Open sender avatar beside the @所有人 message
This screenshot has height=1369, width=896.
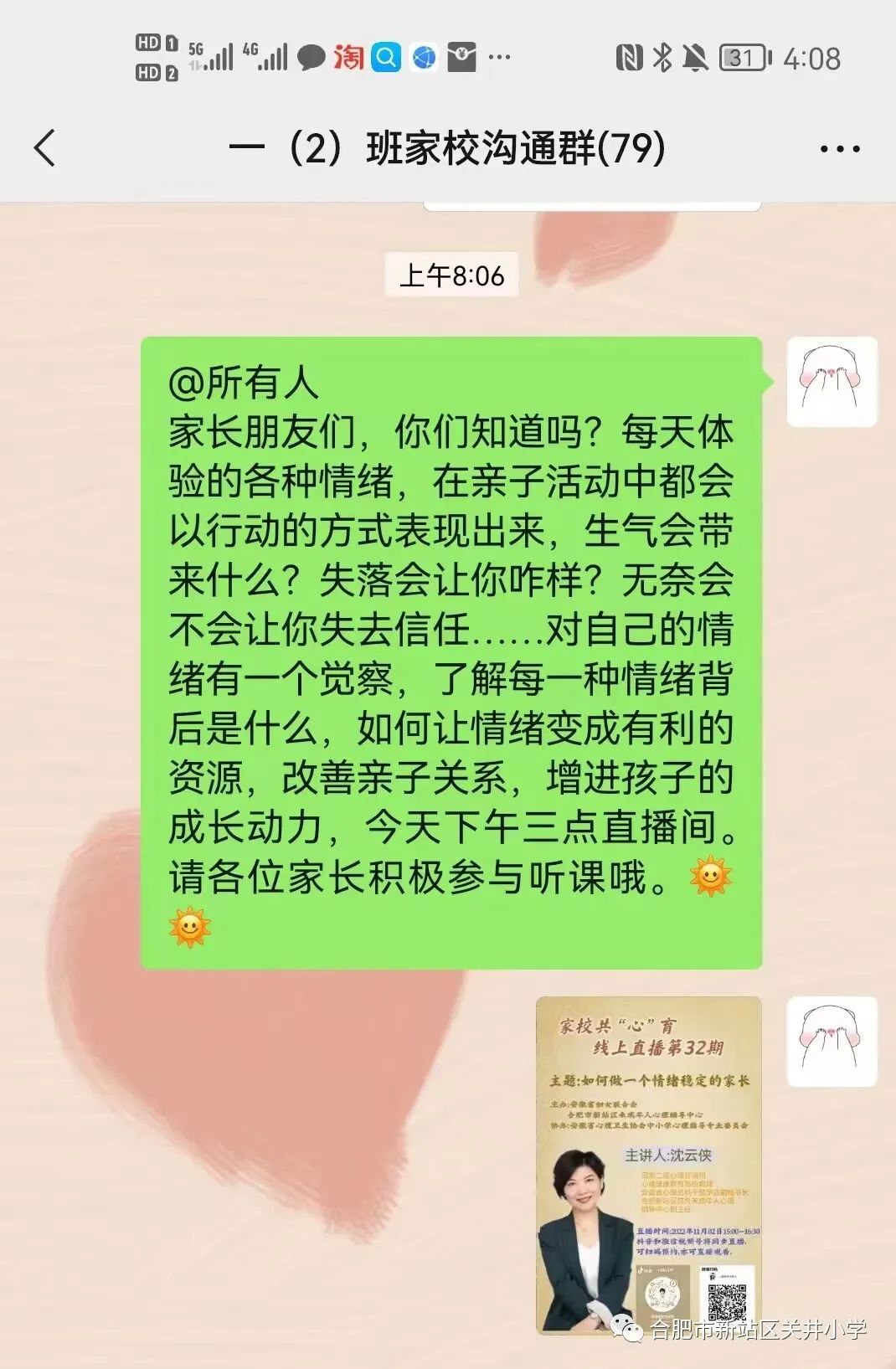[x=832, y=383]
